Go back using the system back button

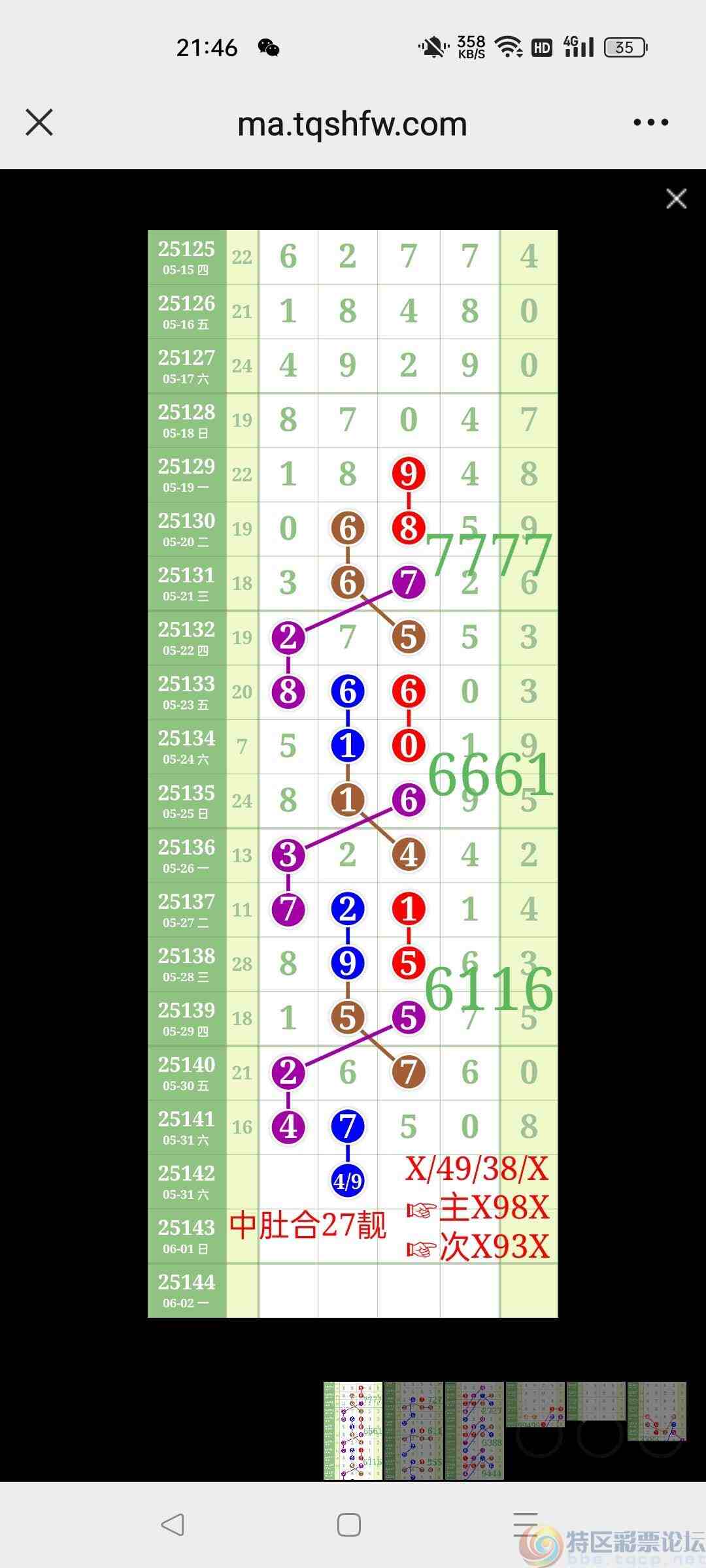pos(173,1525)
